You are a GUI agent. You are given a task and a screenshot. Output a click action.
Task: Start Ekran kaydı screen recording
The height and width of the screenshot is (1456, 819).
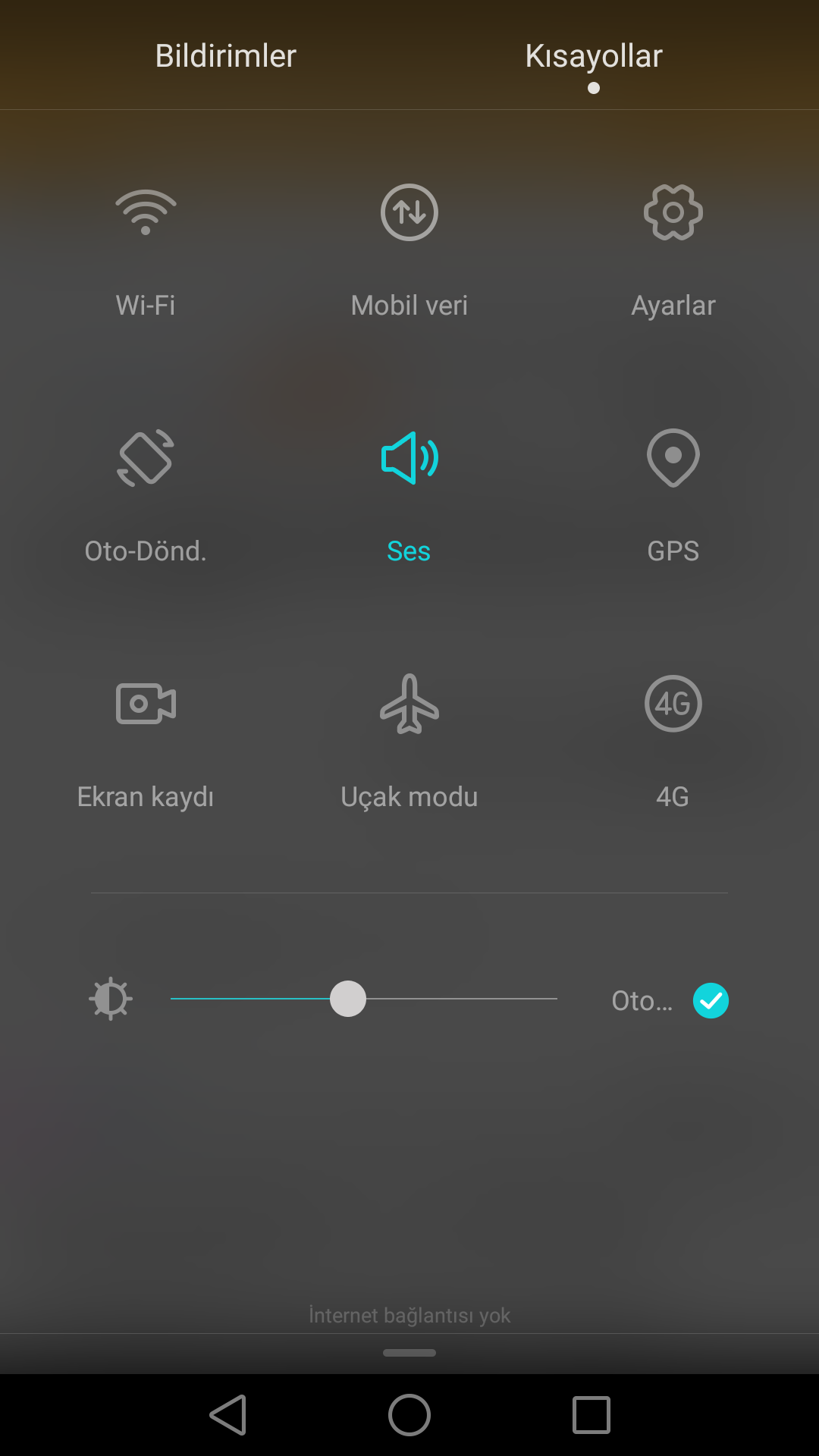[x=146, y=704]
